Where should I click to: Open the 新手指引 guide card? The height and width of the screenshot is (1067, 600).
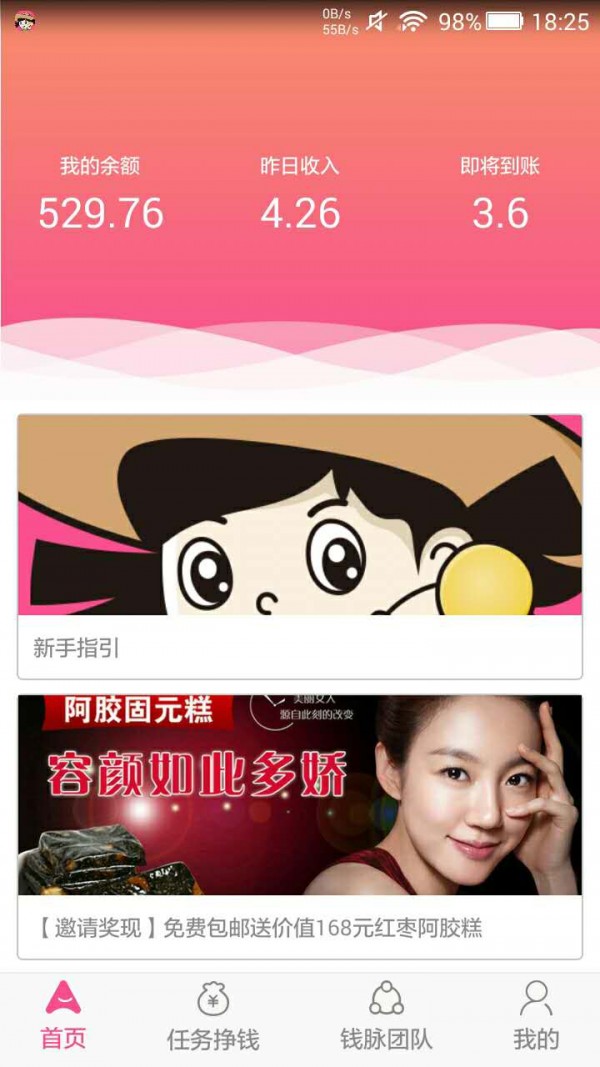pyautogui.click(x=299, y=546)
